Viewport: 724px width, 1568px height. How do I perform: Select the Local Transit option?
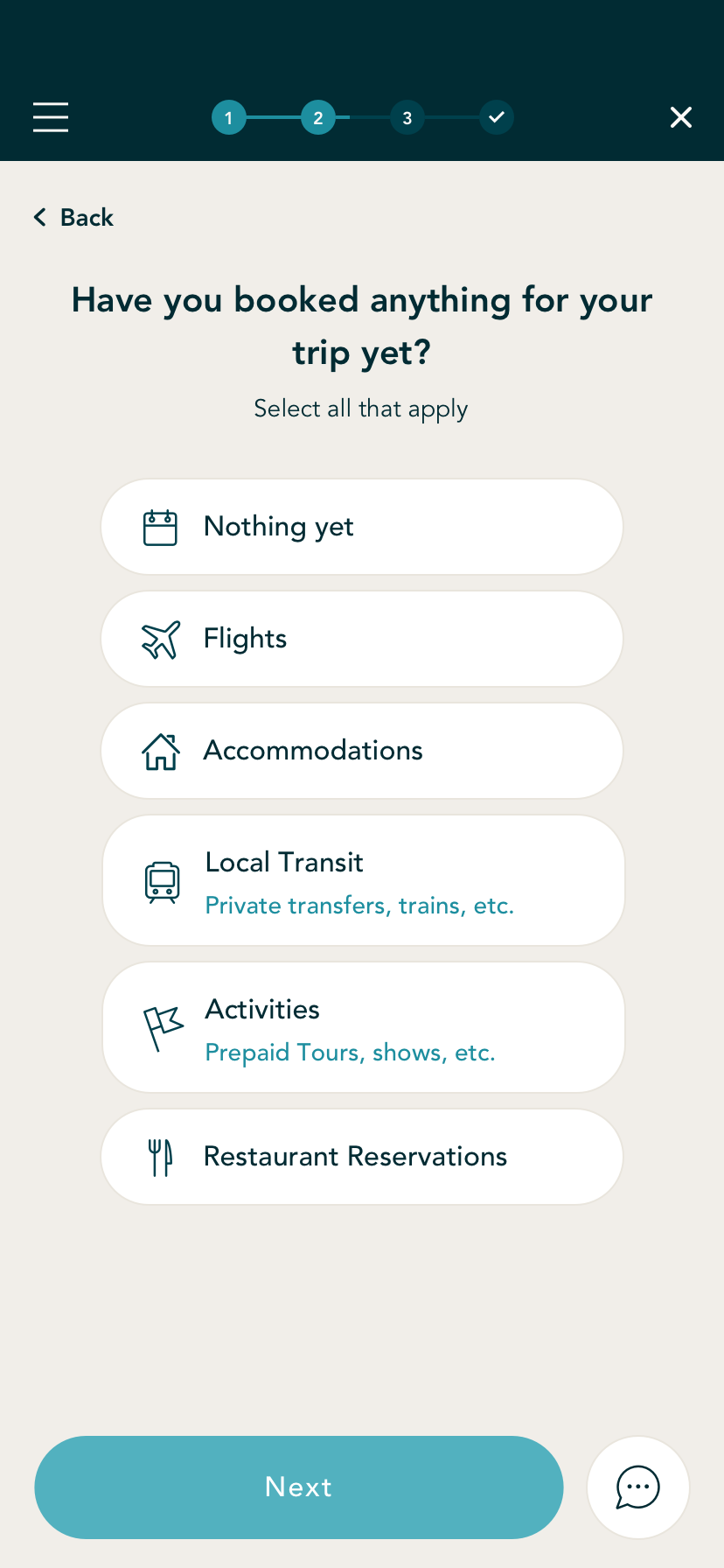point(362,880)
